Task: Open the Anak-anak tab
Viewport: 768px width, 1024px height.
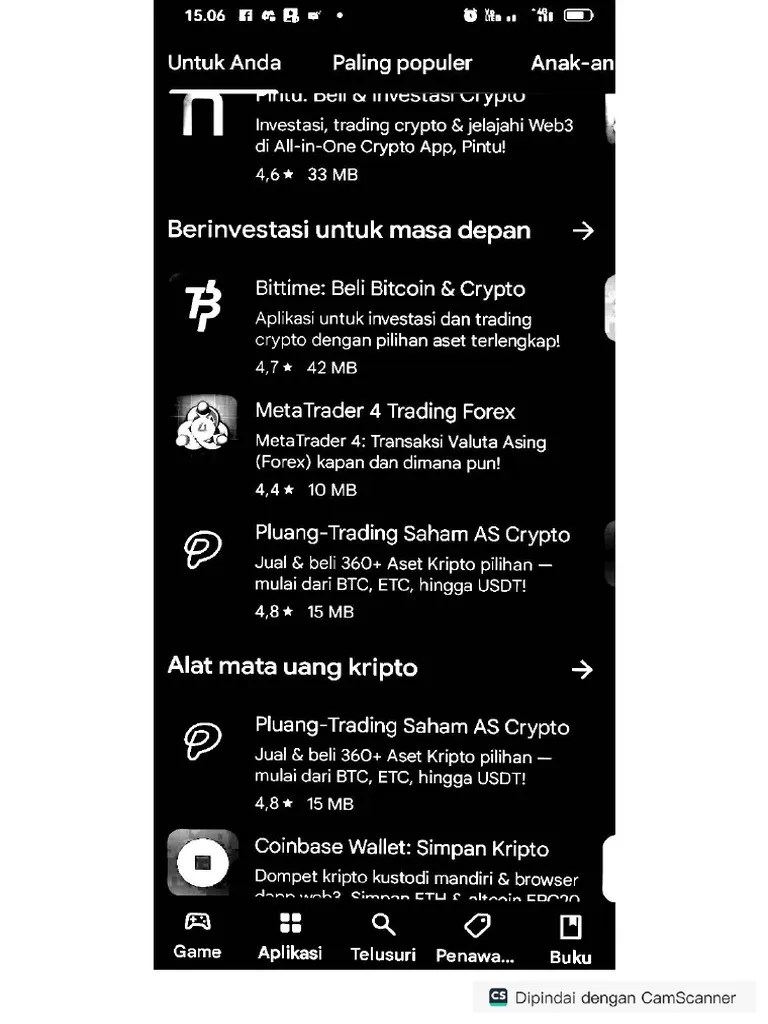Action: [x=571, y=63]
